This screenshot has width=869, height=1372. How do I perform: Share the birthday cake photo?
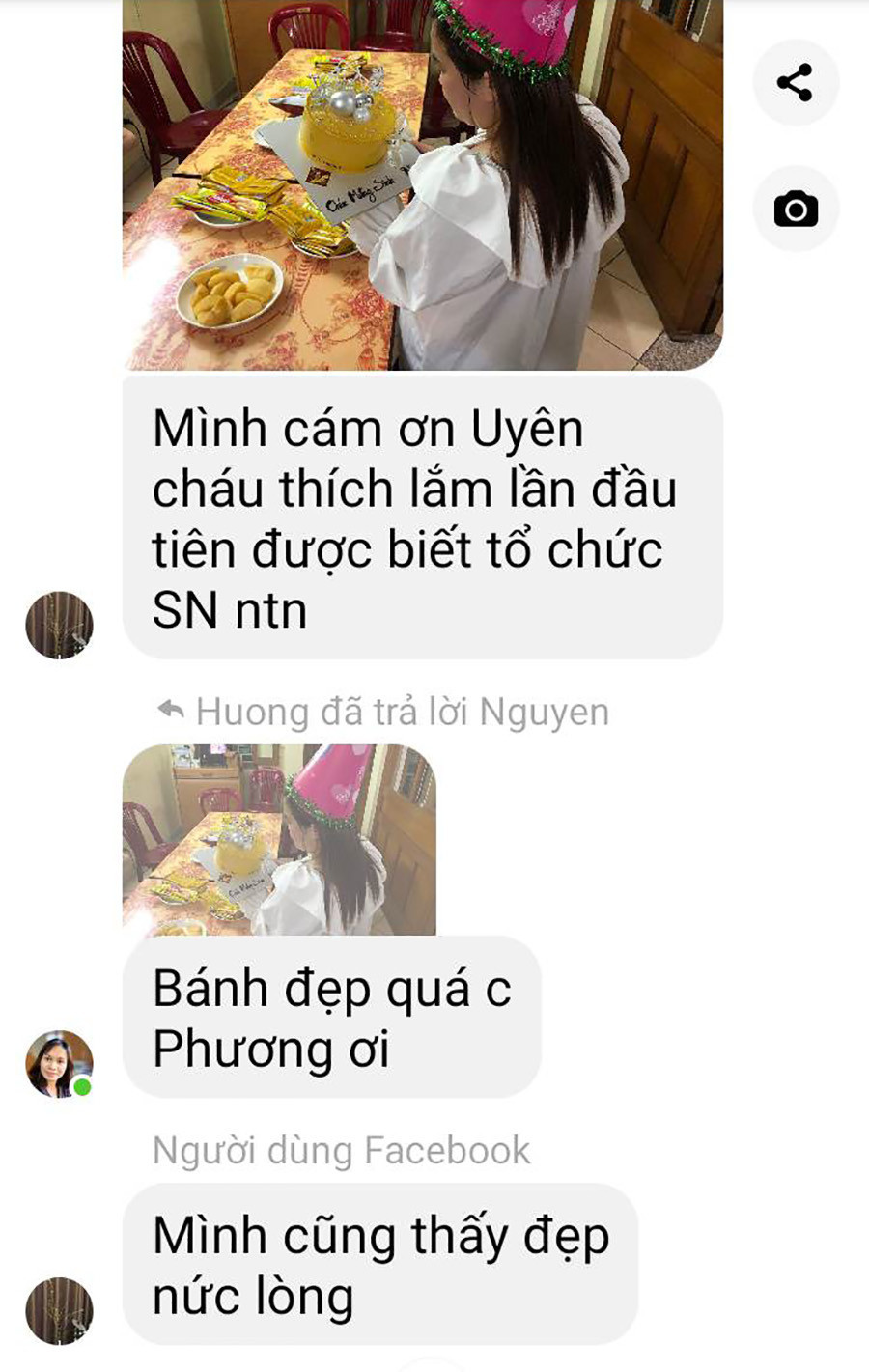tap(795, 83)
